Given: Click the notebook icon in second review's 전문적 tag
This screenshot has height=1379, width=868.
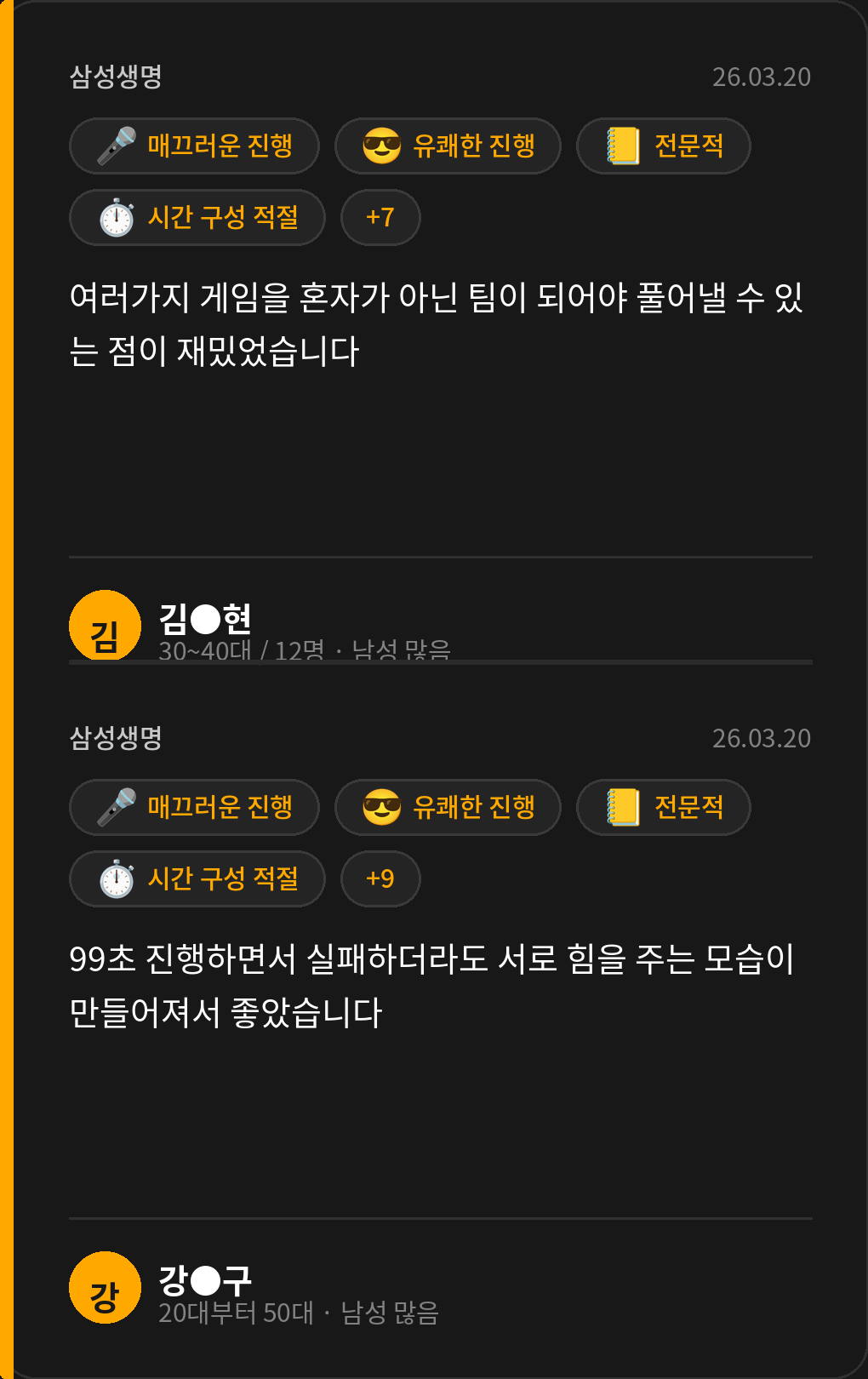Looking at the screenshot, I should tap(621, 807).
